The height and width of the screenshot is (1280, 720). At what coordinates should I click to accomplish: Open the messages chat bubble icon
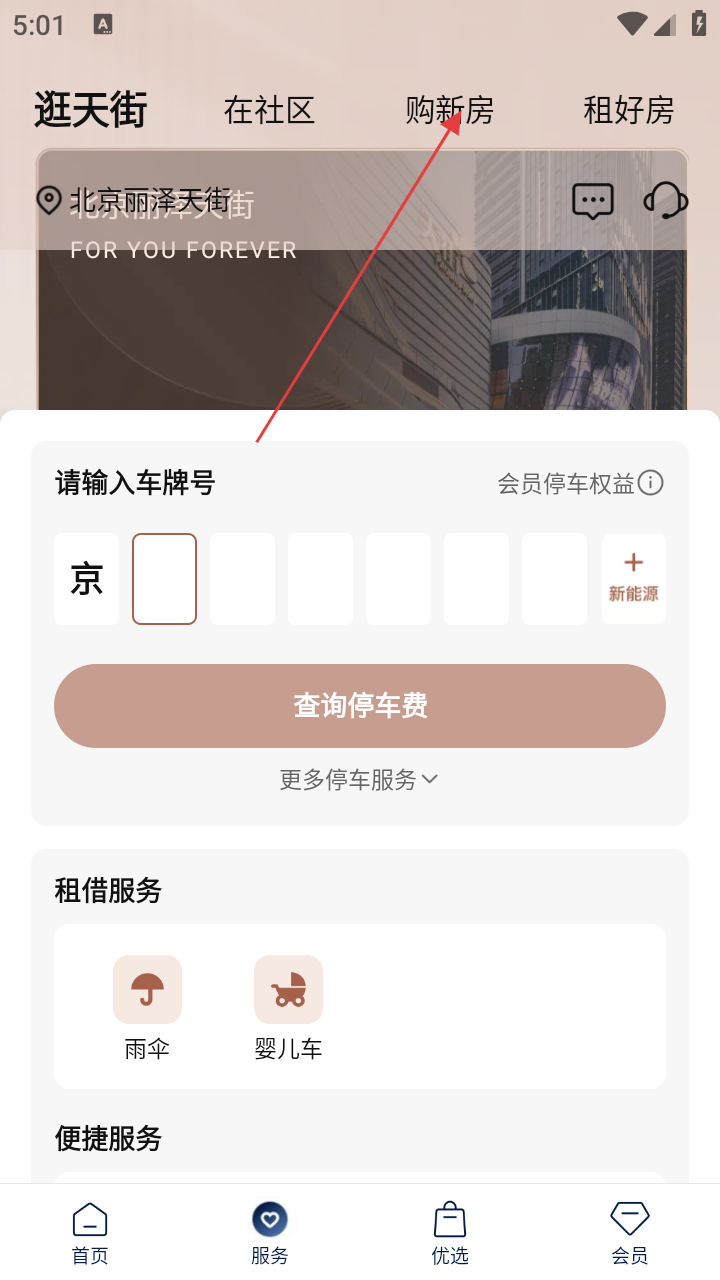[592, 201]
